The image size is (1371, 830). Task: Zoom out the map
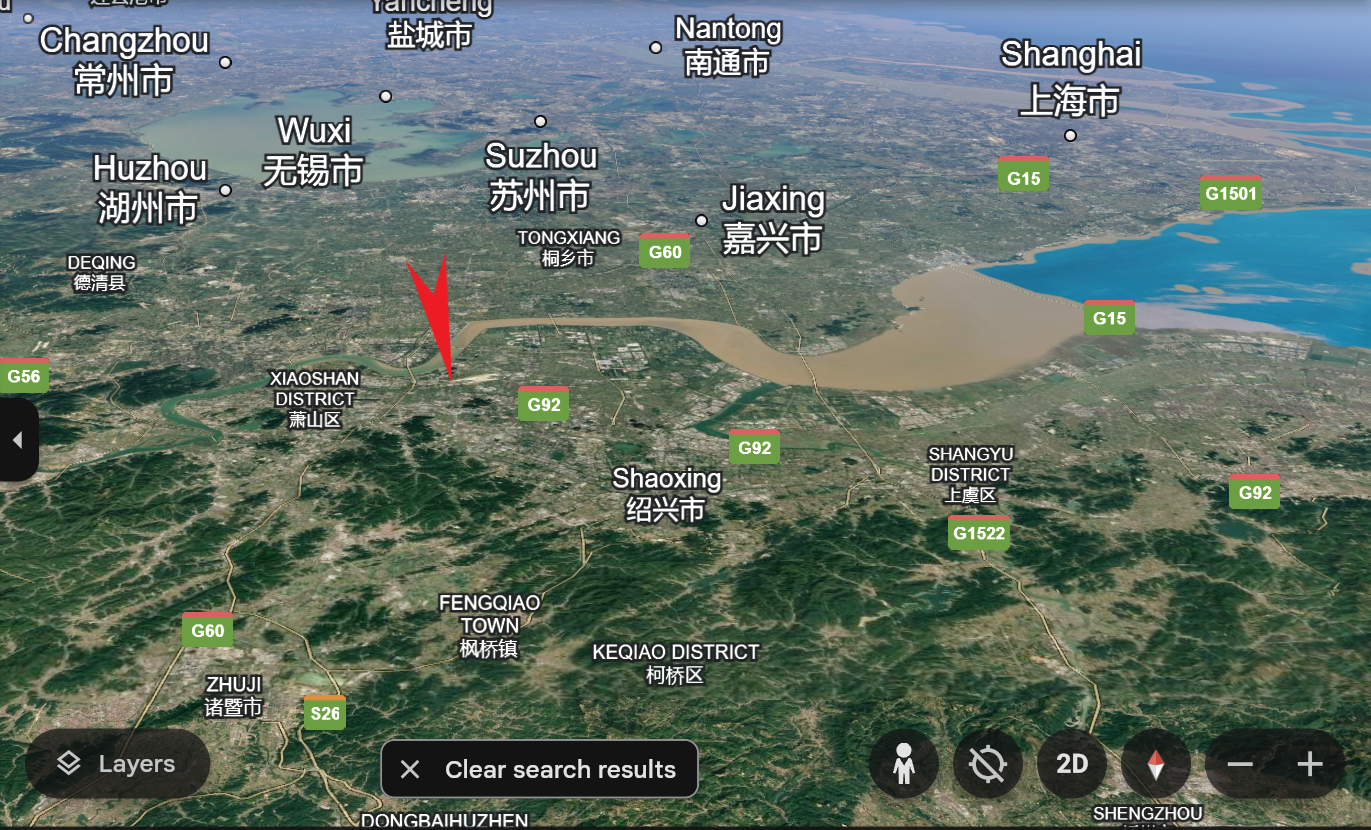click(1240, 765)
